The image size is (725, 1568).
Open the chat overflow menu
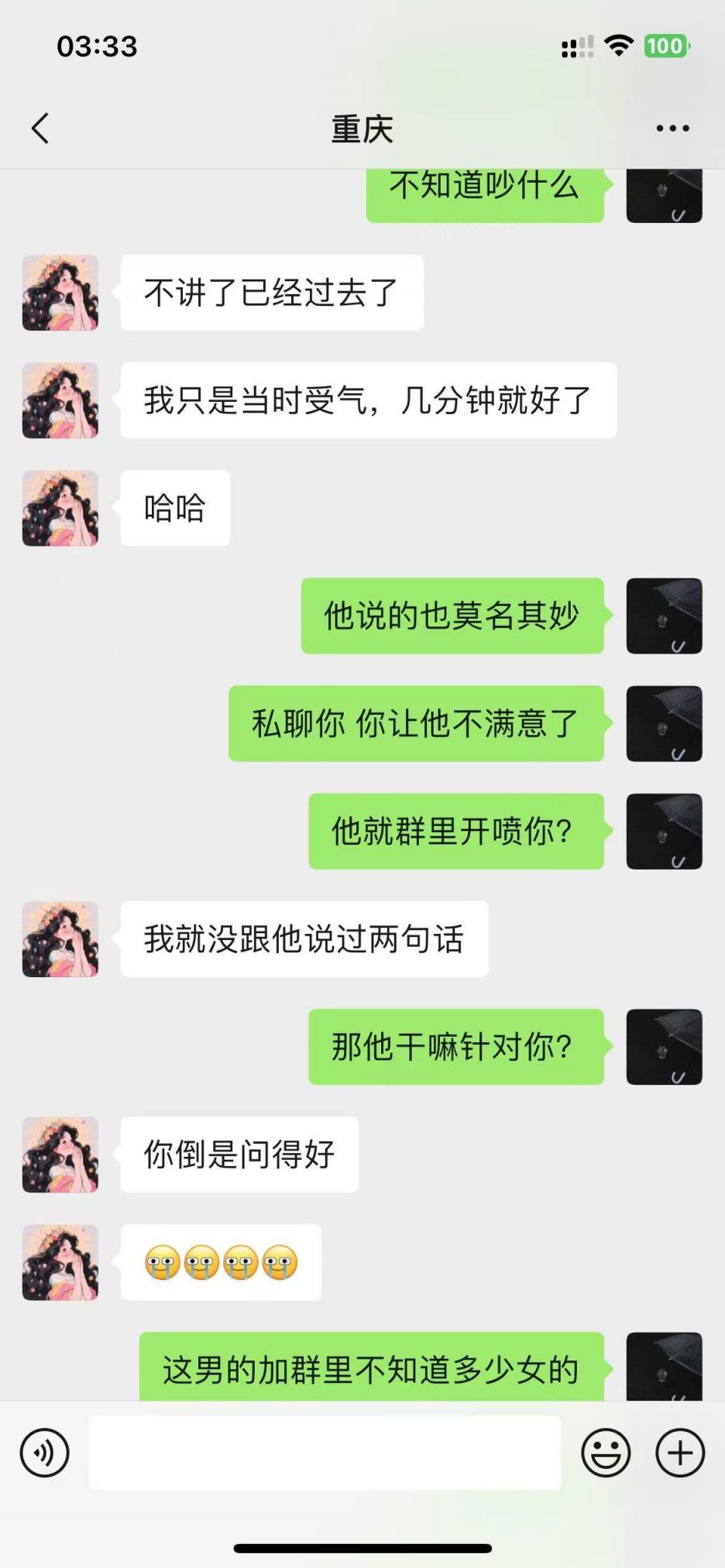pos(672,129)
